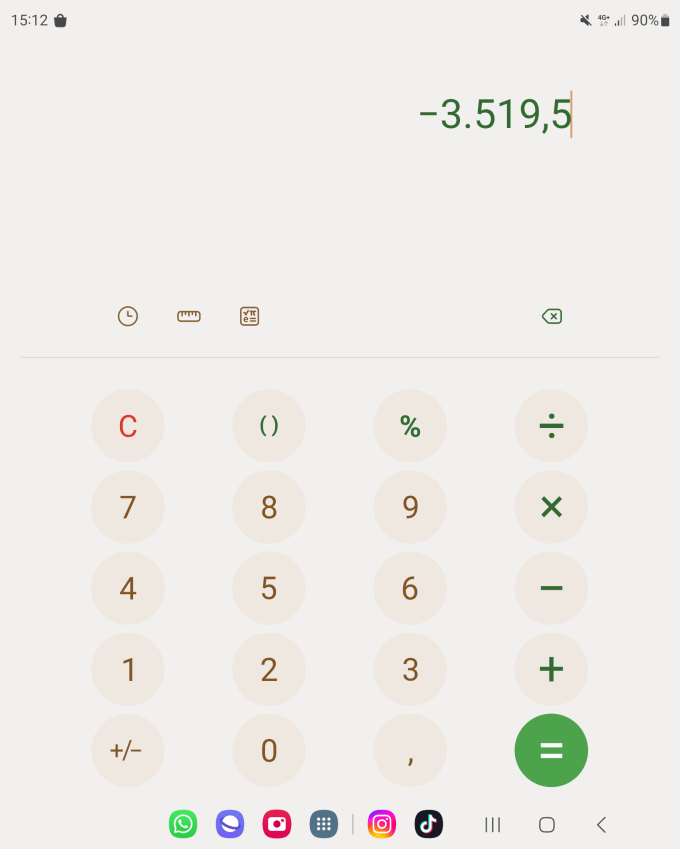This screenshot has height=849, width=680.
Task: Open Instagram from the taskbar
Action: coord(382,824)
